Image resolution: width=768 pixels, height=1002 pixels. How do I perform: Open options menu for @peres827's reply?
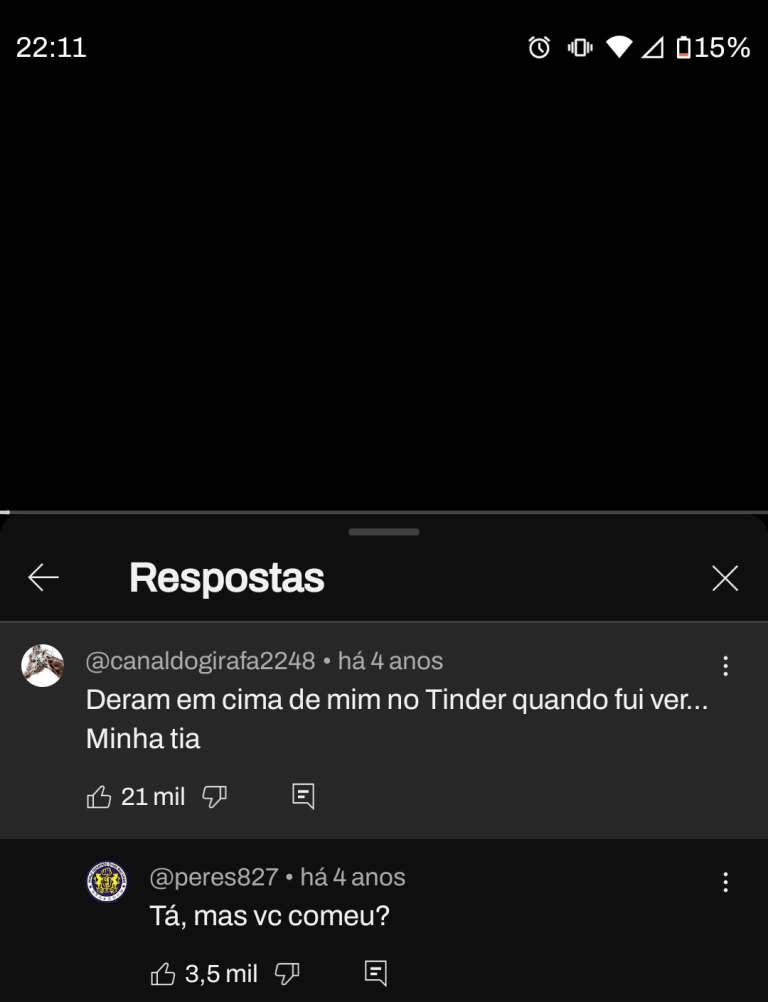pos(725,882)
